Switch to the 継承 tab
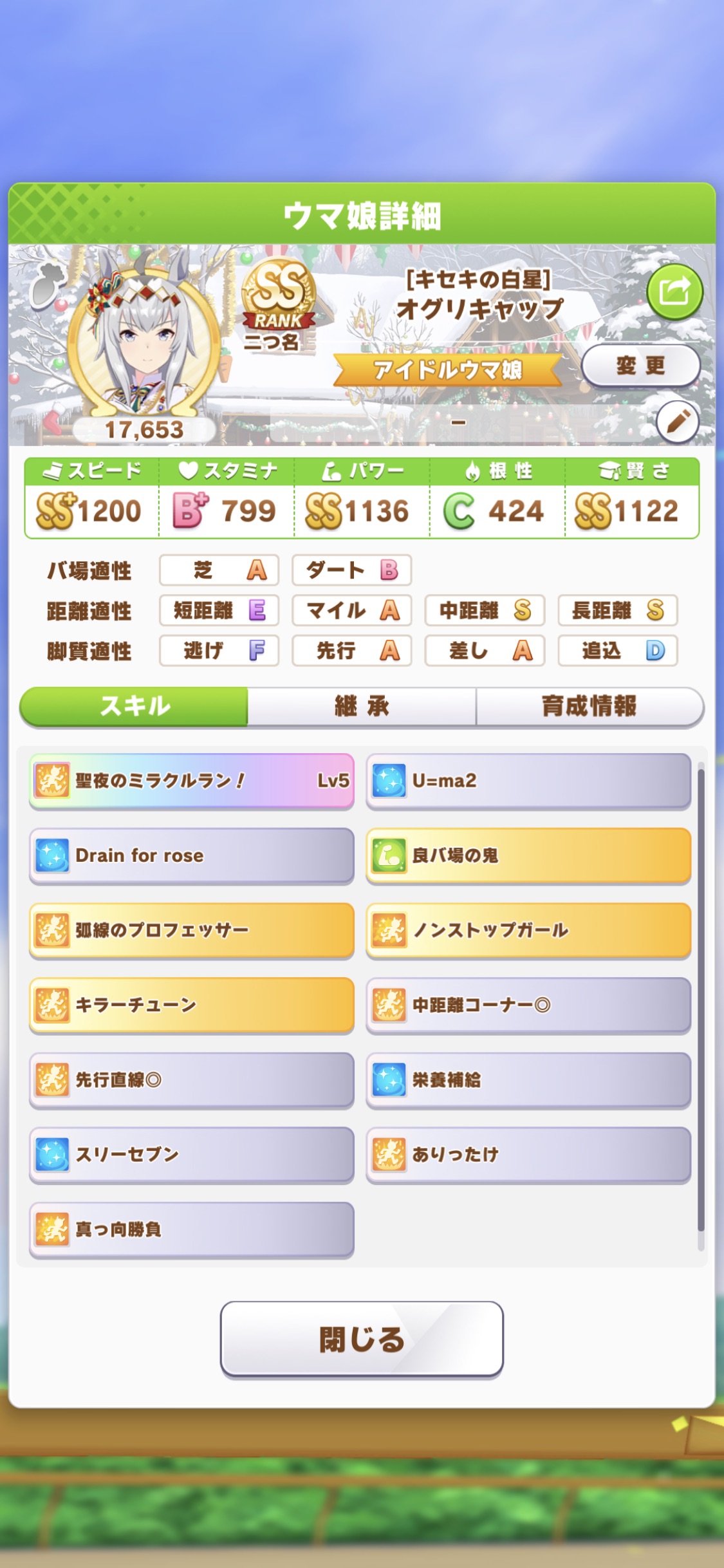Image resolution: width=724 pixels, height=1568 pixels. [x=362, y=707]
